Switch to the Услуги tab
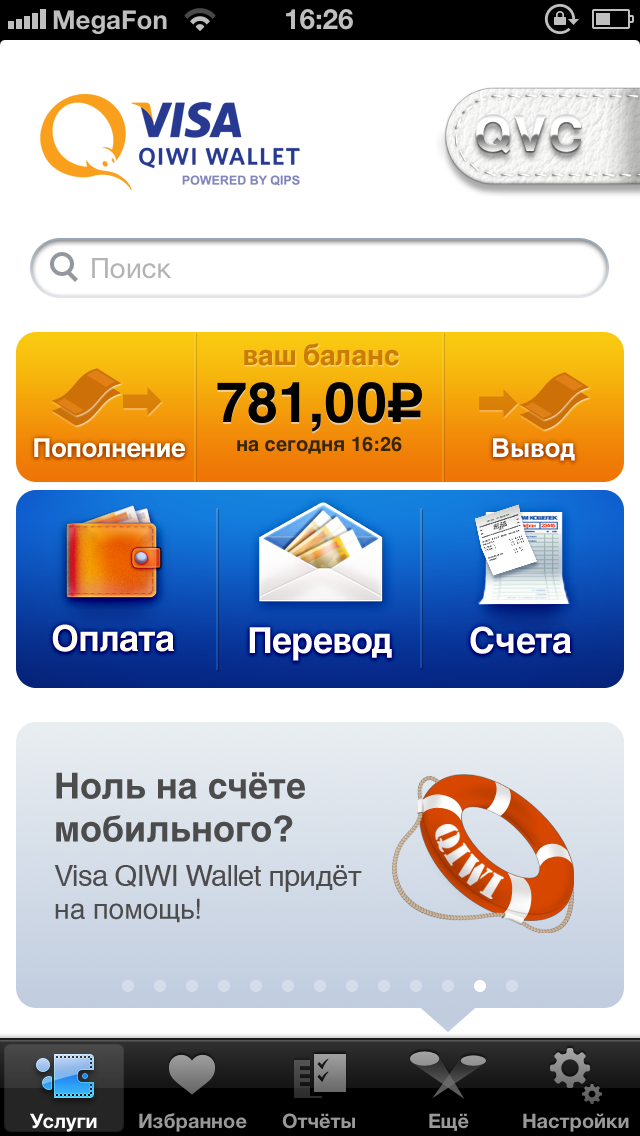This screenshot has width=640, height=1136. 64,1090
